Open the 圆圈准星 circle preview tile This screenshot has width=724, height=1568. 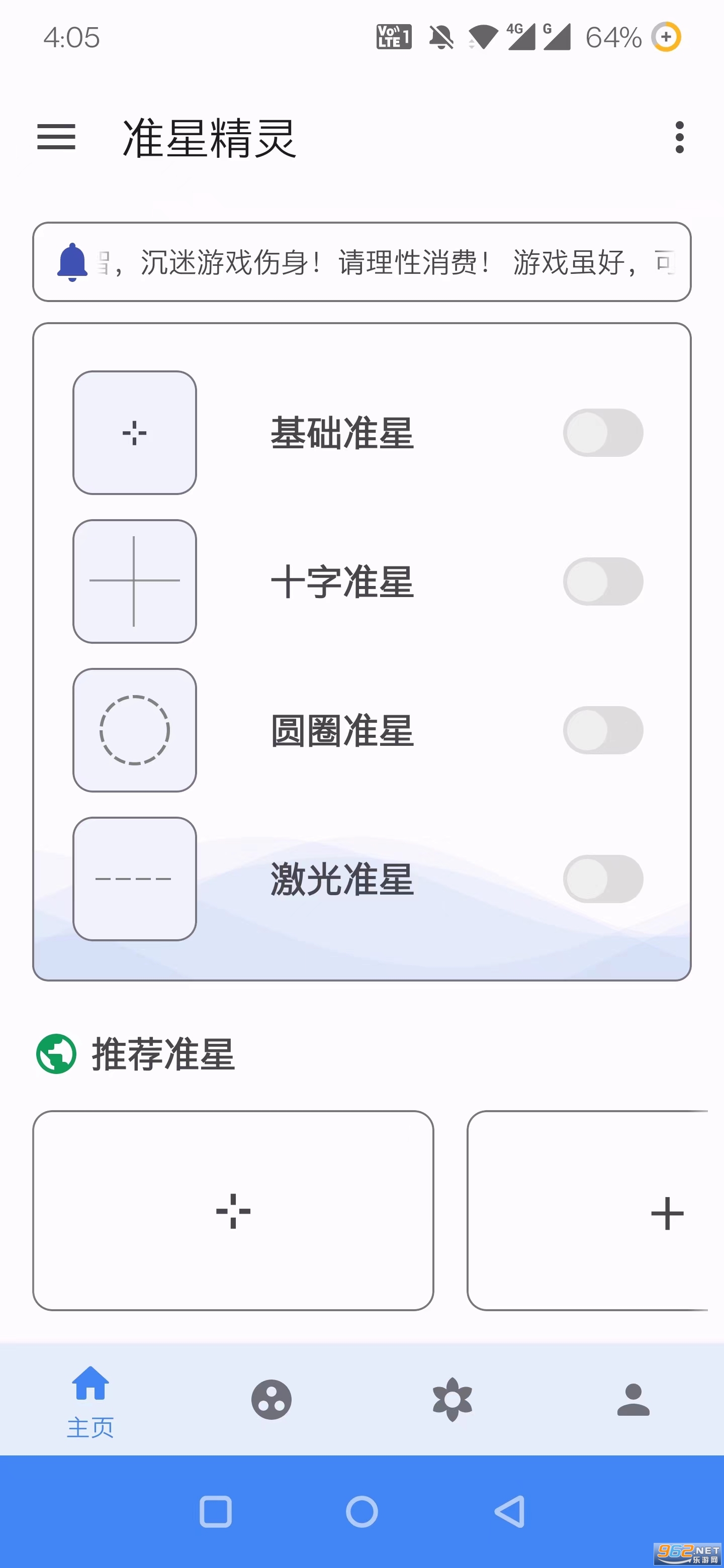(x=135, y=730)
